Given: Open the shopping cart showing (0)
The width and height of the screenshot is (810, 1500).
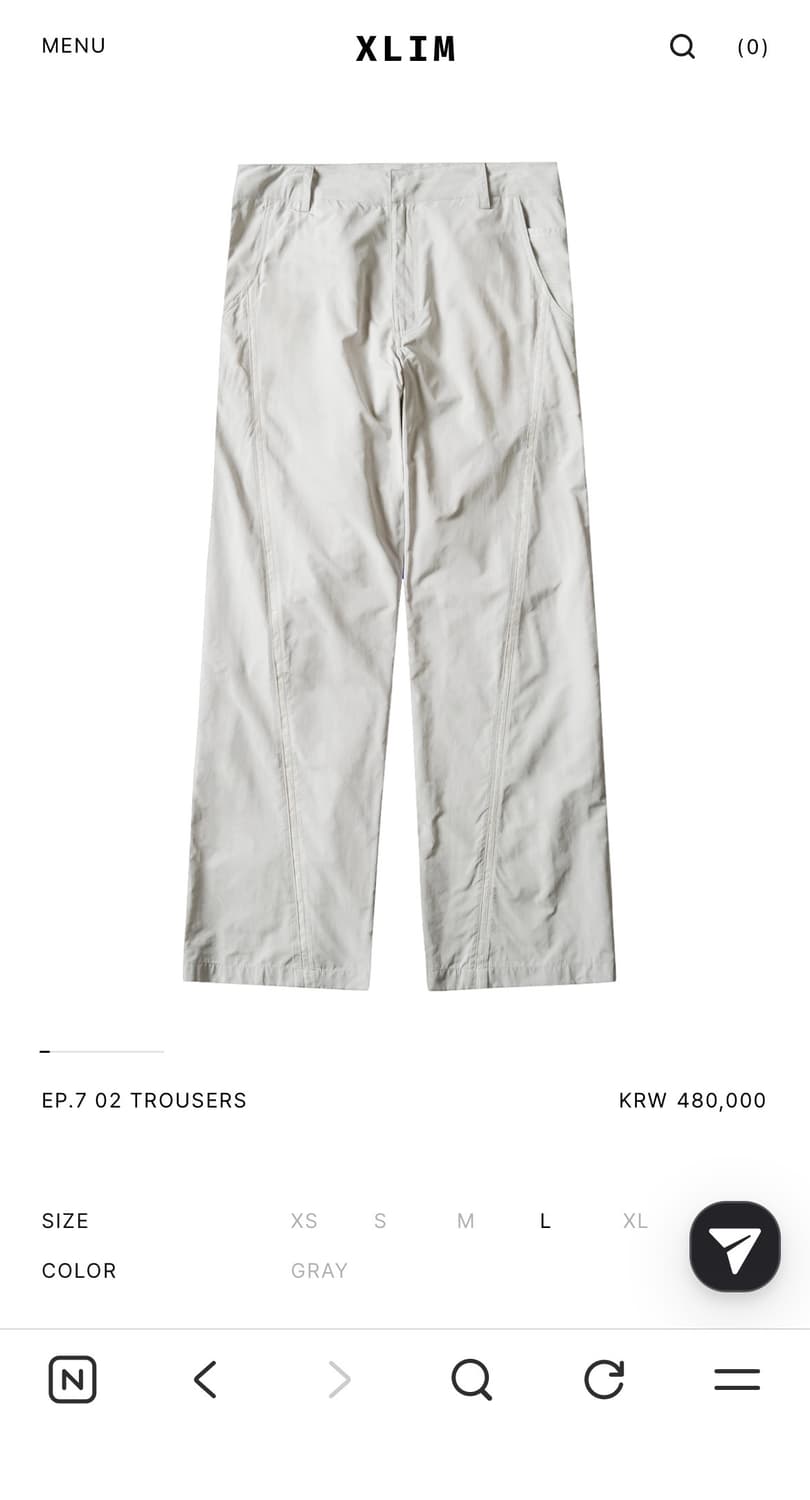Looking at the screenshot, I should [x=751, y=46].
